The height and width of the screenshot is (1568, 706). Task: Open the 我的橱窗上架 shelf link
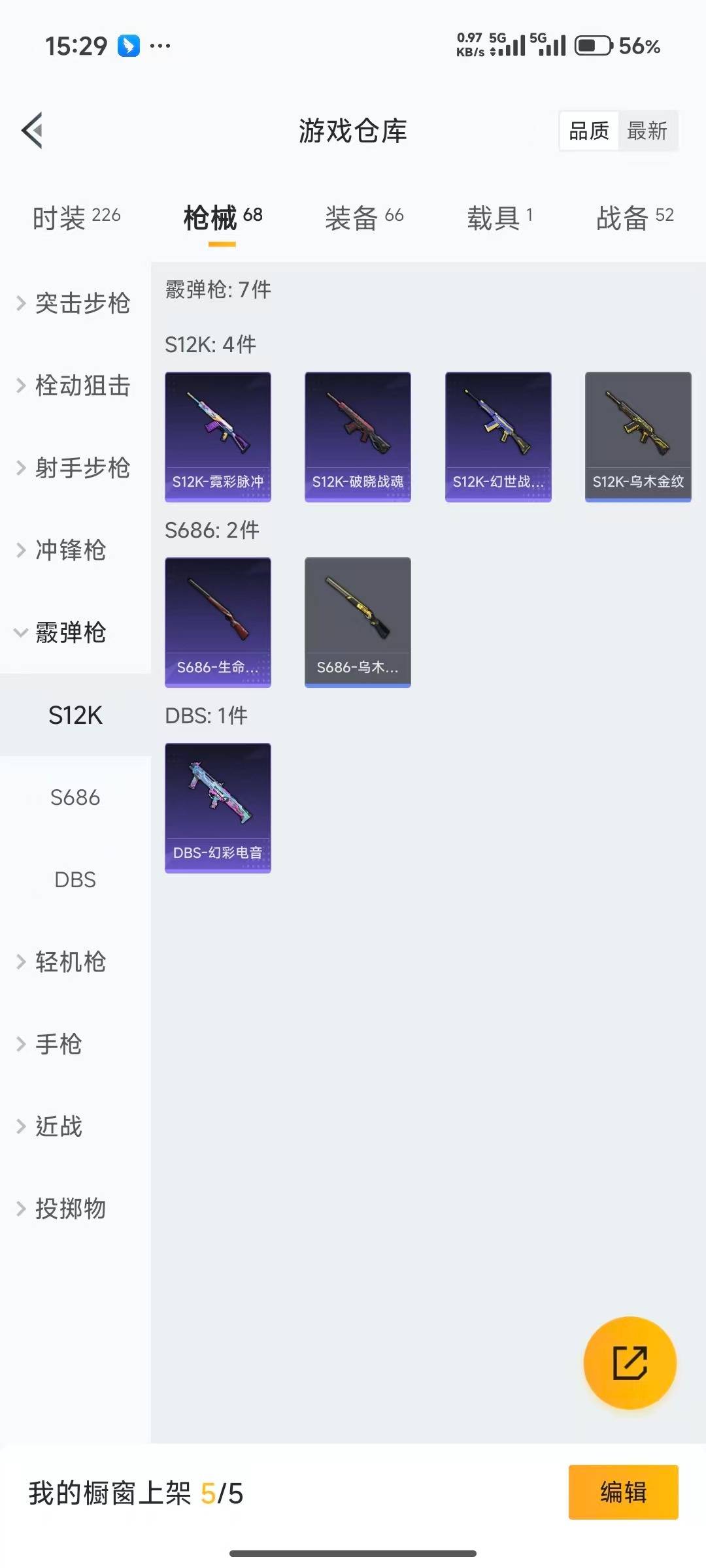click(137, 1492)
